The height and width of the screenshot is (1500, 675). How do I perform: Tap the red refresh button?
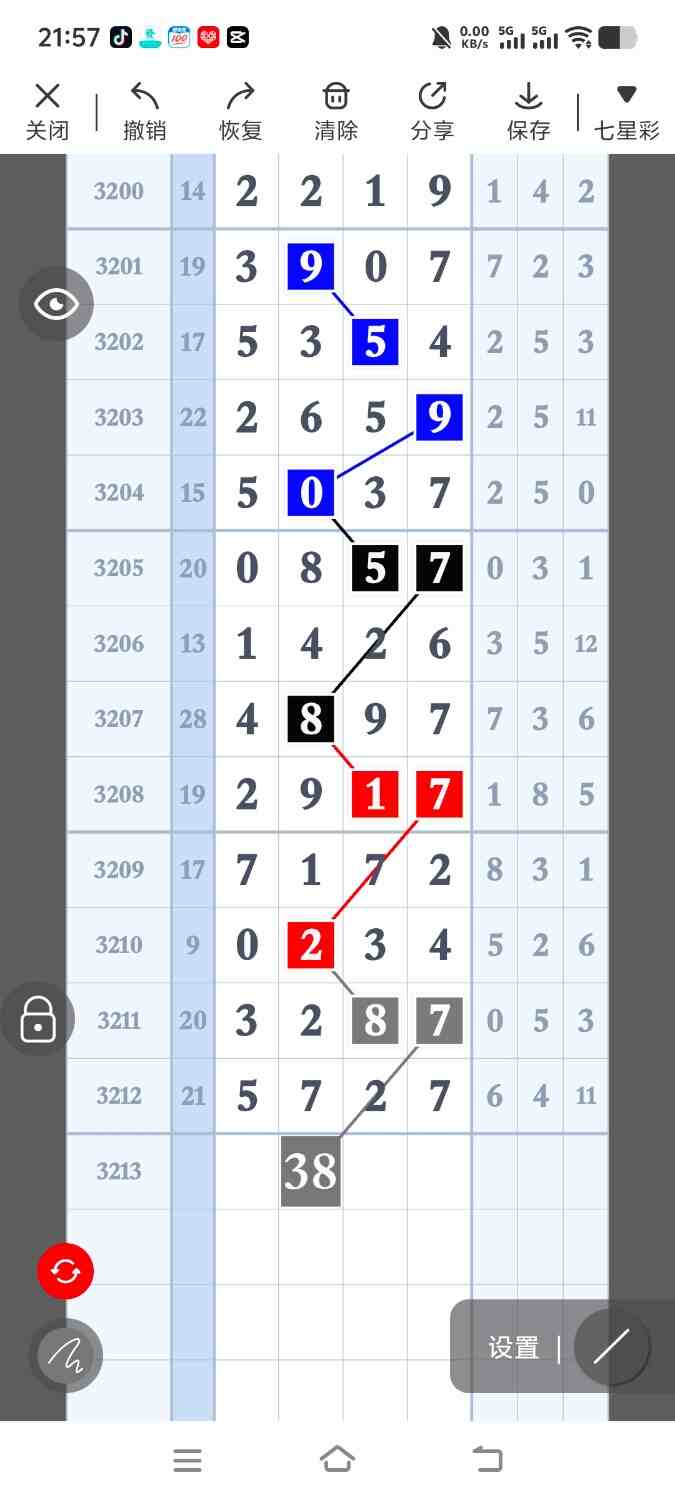[x=65, y=1271]
